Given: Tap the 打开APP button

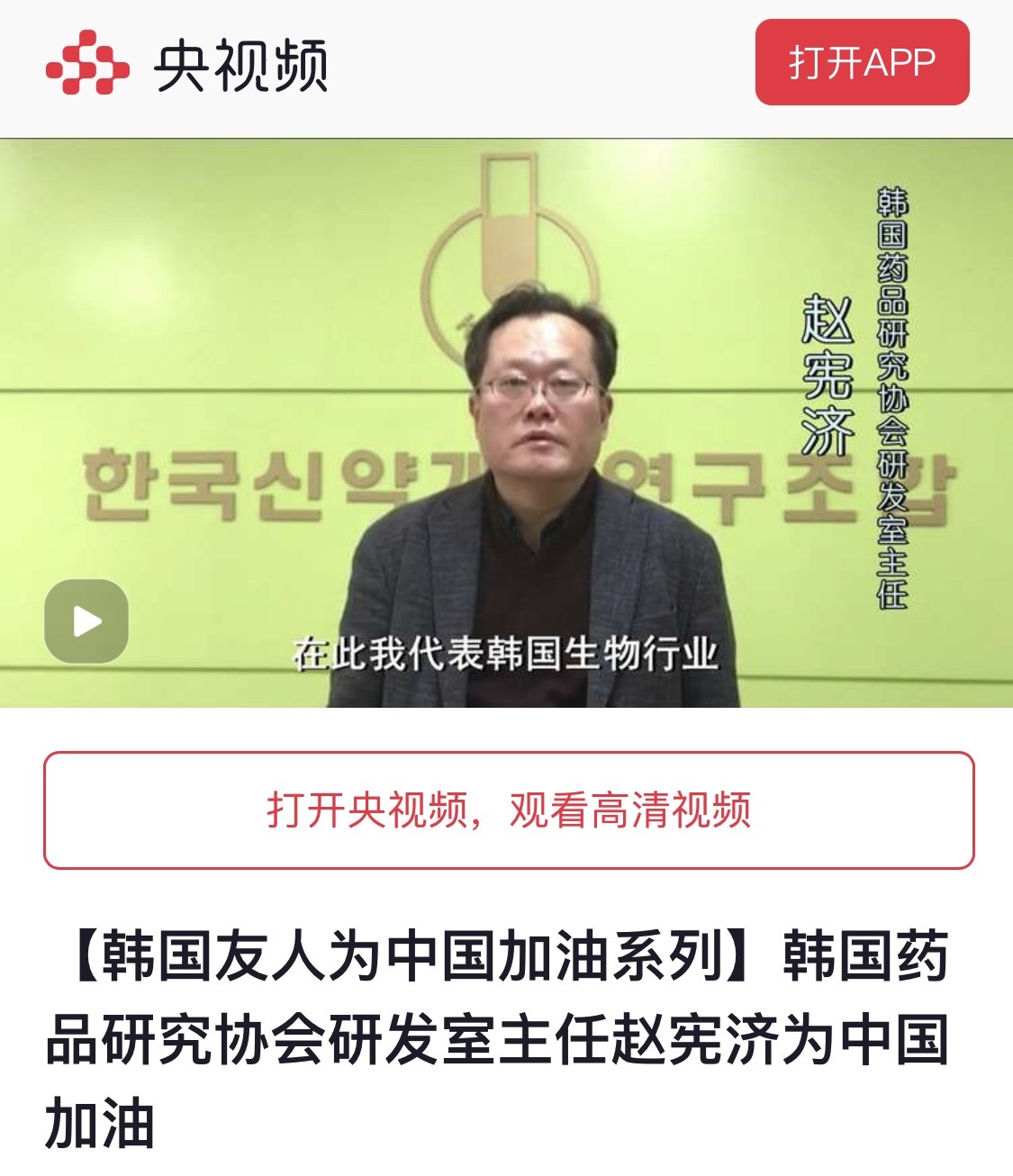Looking at the screenshot, I should coord(862,62).
